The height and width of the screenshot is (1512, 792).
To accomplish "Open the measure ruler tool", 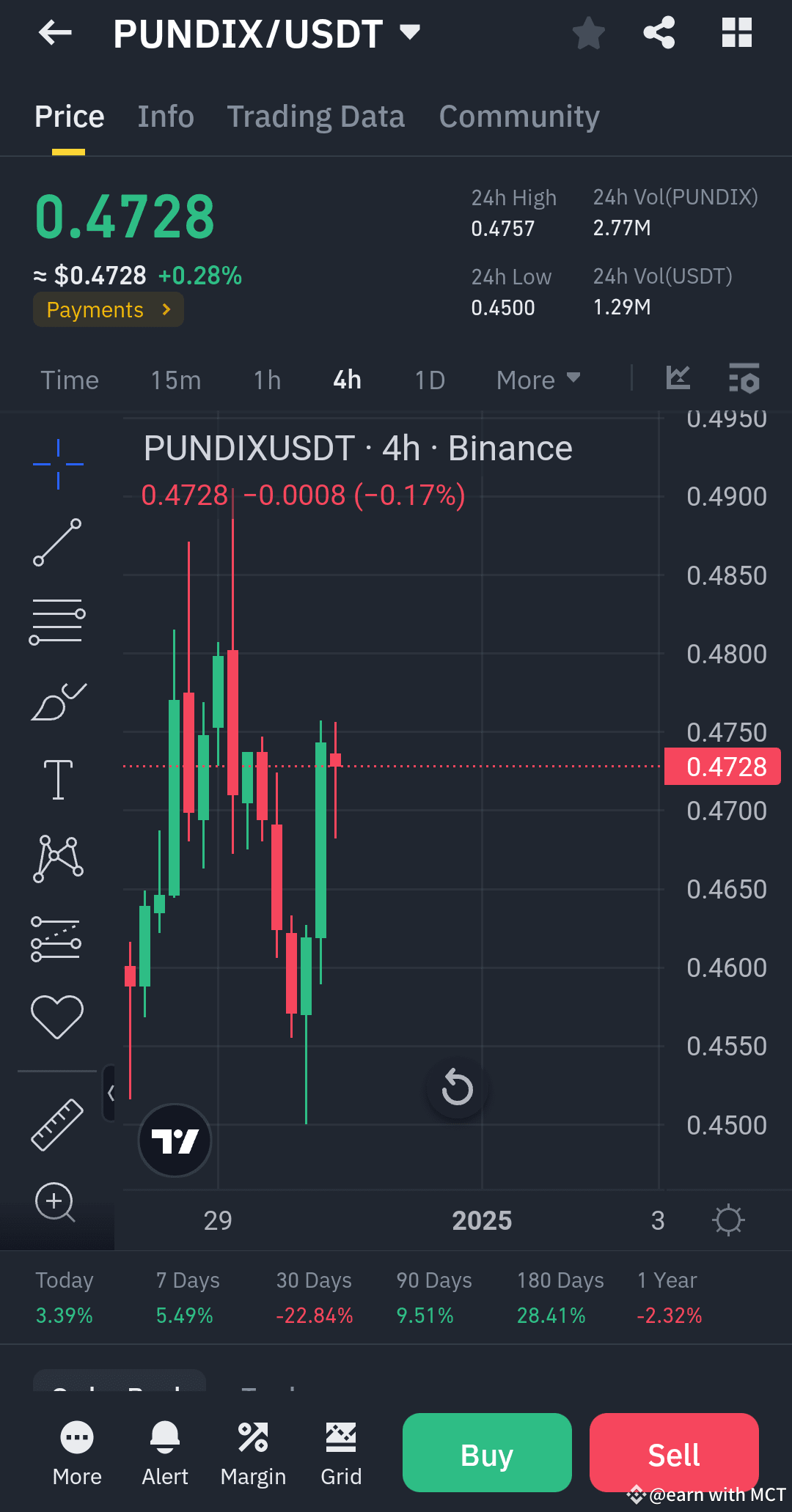I will click(x=57, y=1124).
